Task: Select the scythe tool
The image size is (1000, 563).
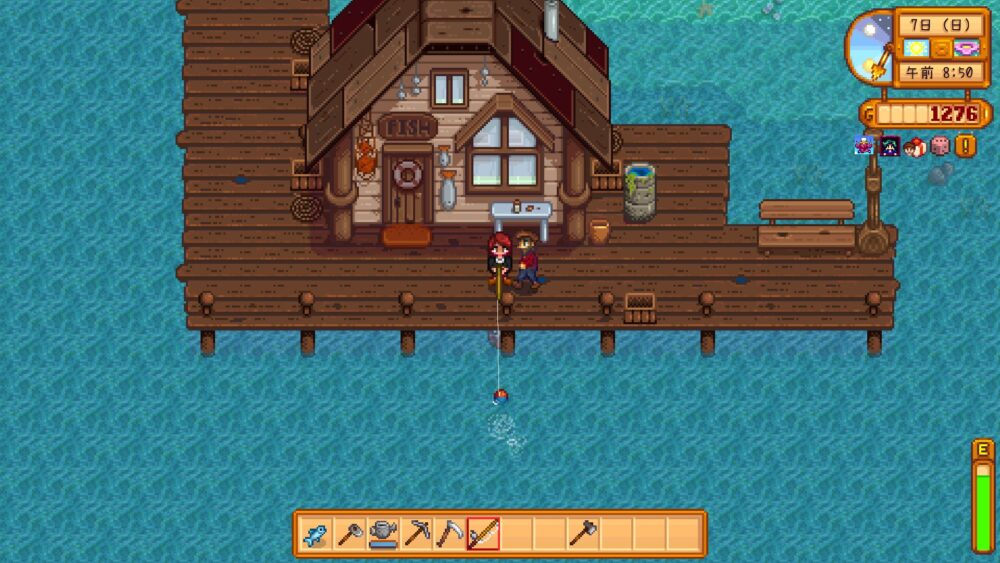Action: (x=450, y=534)
